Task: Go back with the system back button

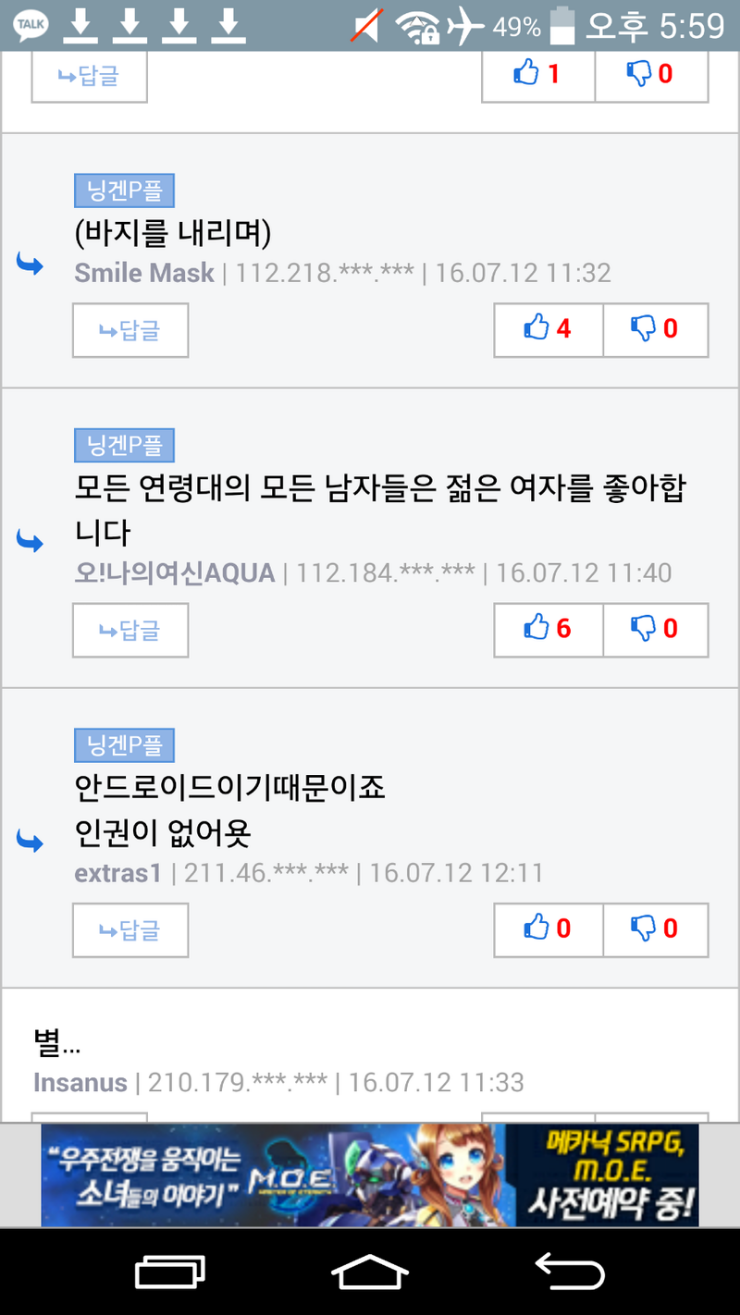Action: coord(570,1271)
